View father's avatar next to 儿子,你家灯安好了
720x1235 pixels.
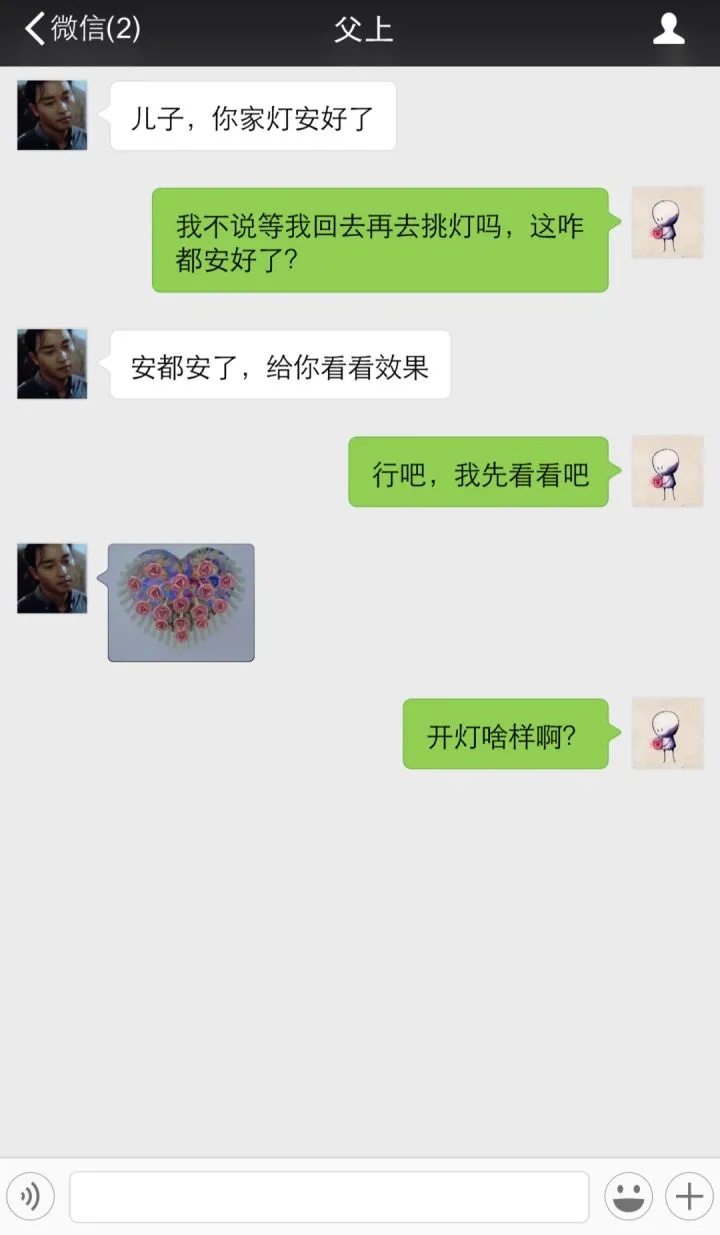coord(52,115)
